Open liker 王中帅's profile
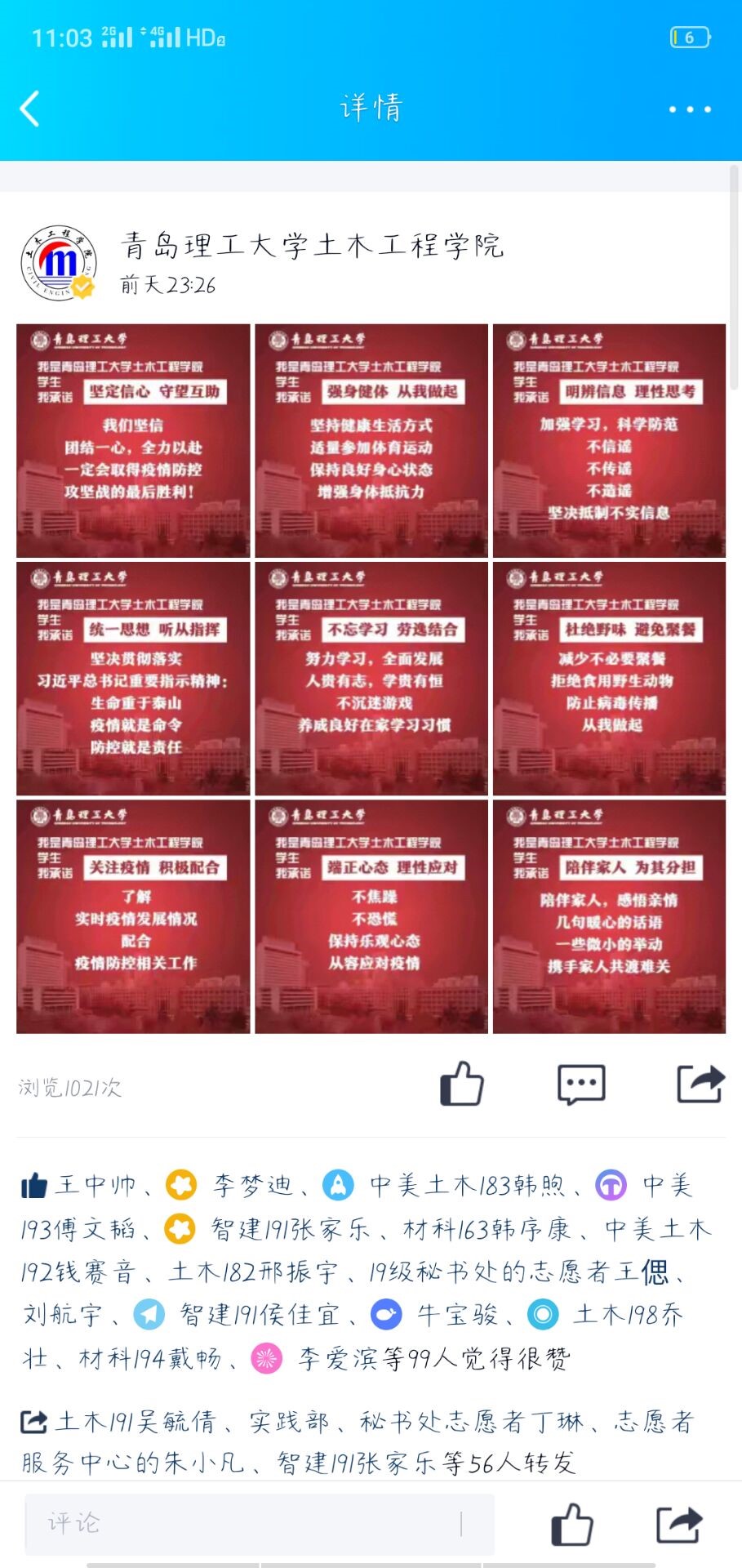 click(x=95, y=1185)
